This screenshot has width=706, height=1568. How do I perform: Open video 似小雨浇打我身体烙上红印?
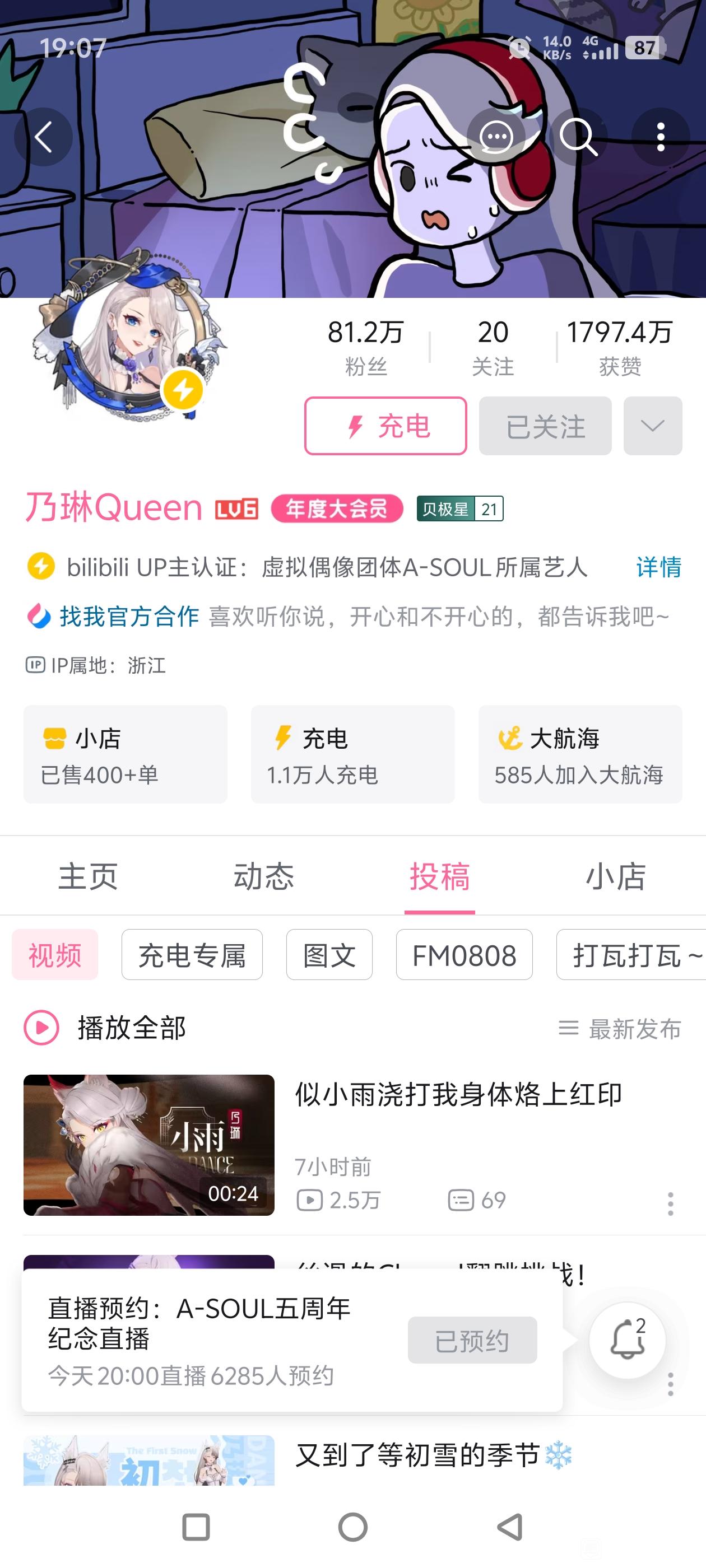tap(458, 1094)
